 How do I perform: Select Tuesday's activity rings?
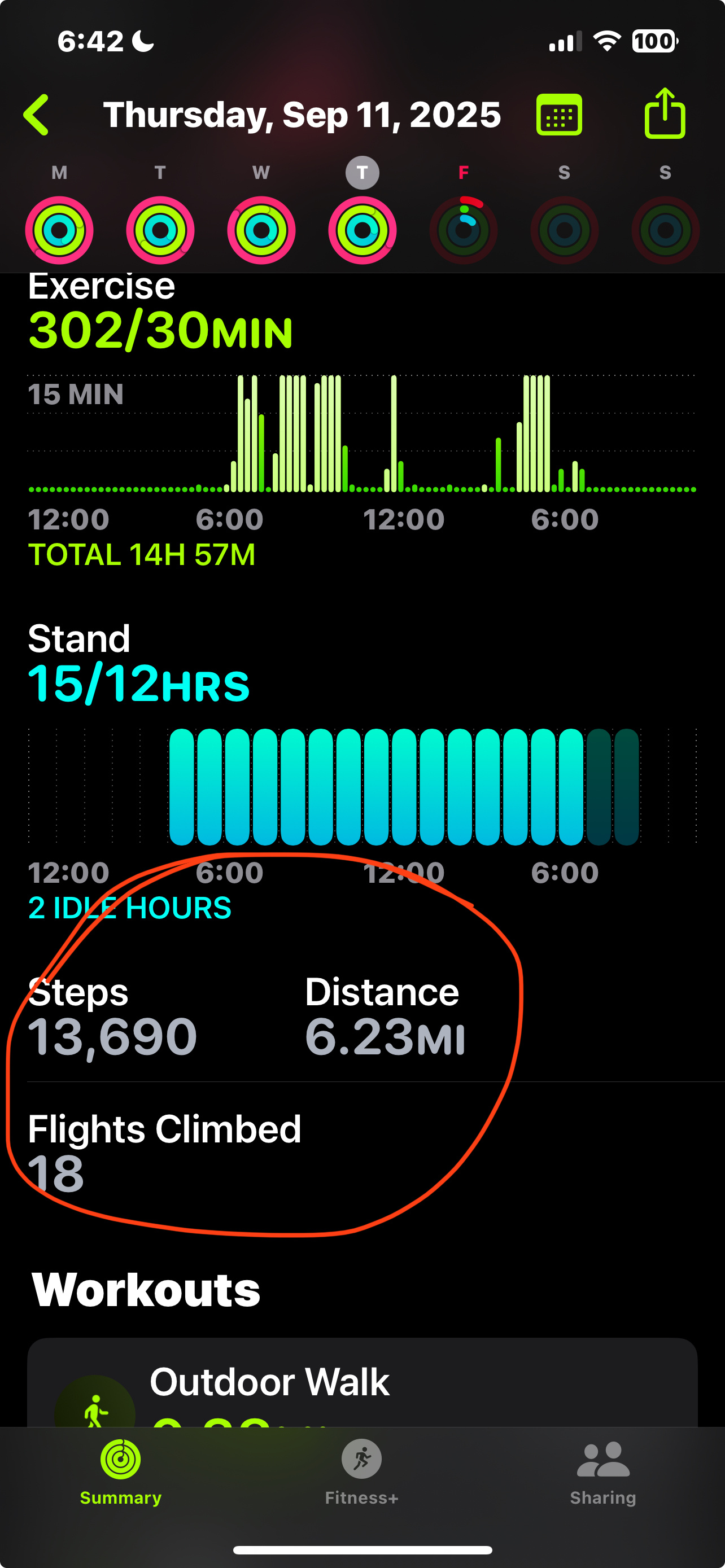click(x=160, y=230)
